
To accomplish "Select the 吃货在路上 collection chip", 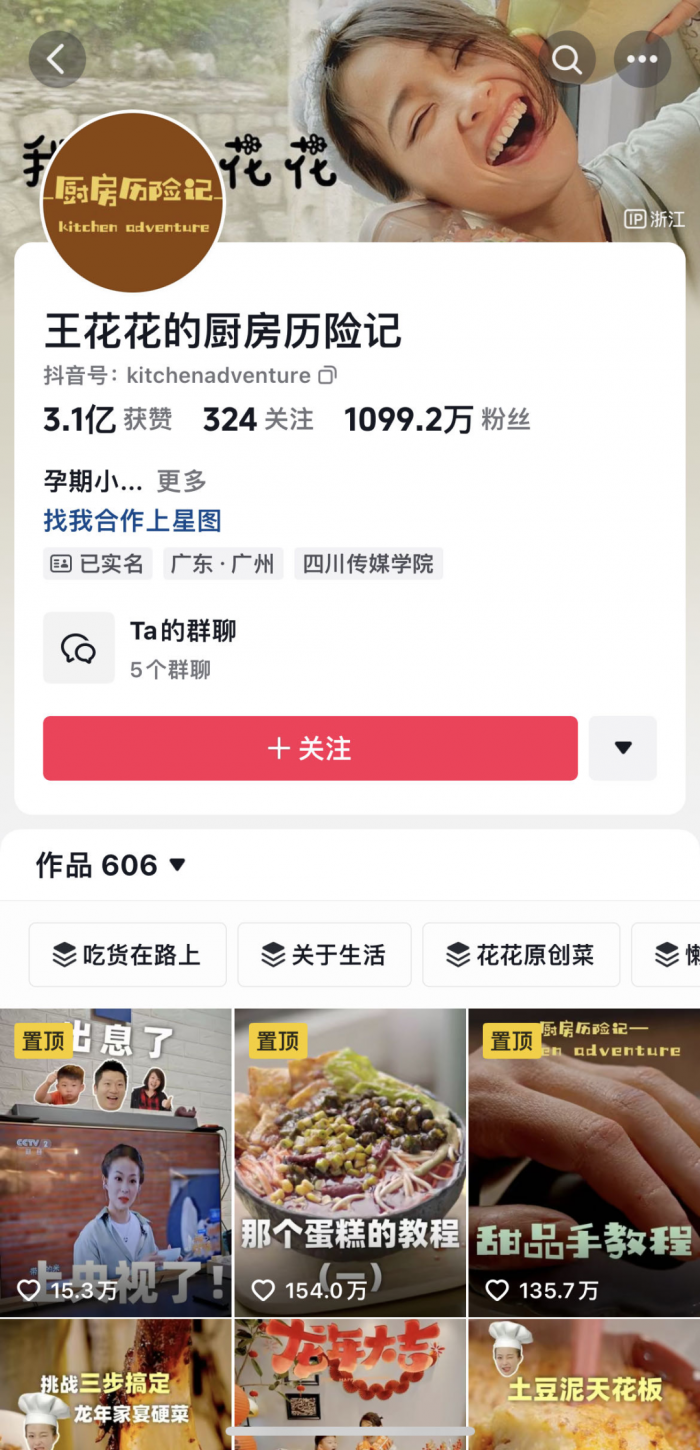I will pyautogui.click(x=127, y=955).
